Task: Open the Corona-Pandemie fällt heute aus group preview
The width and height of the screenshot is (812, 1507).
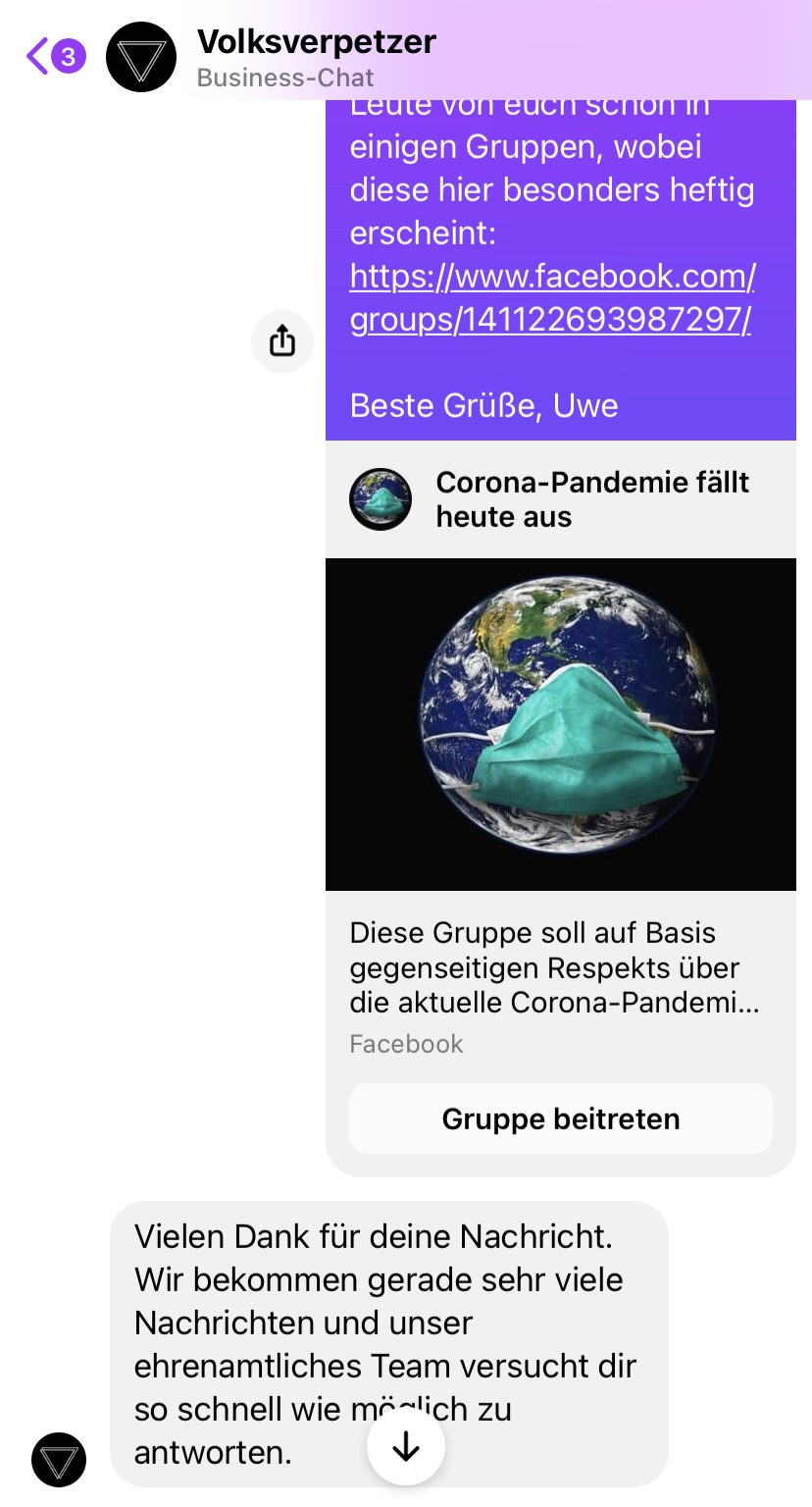Action: coord(560,724)
